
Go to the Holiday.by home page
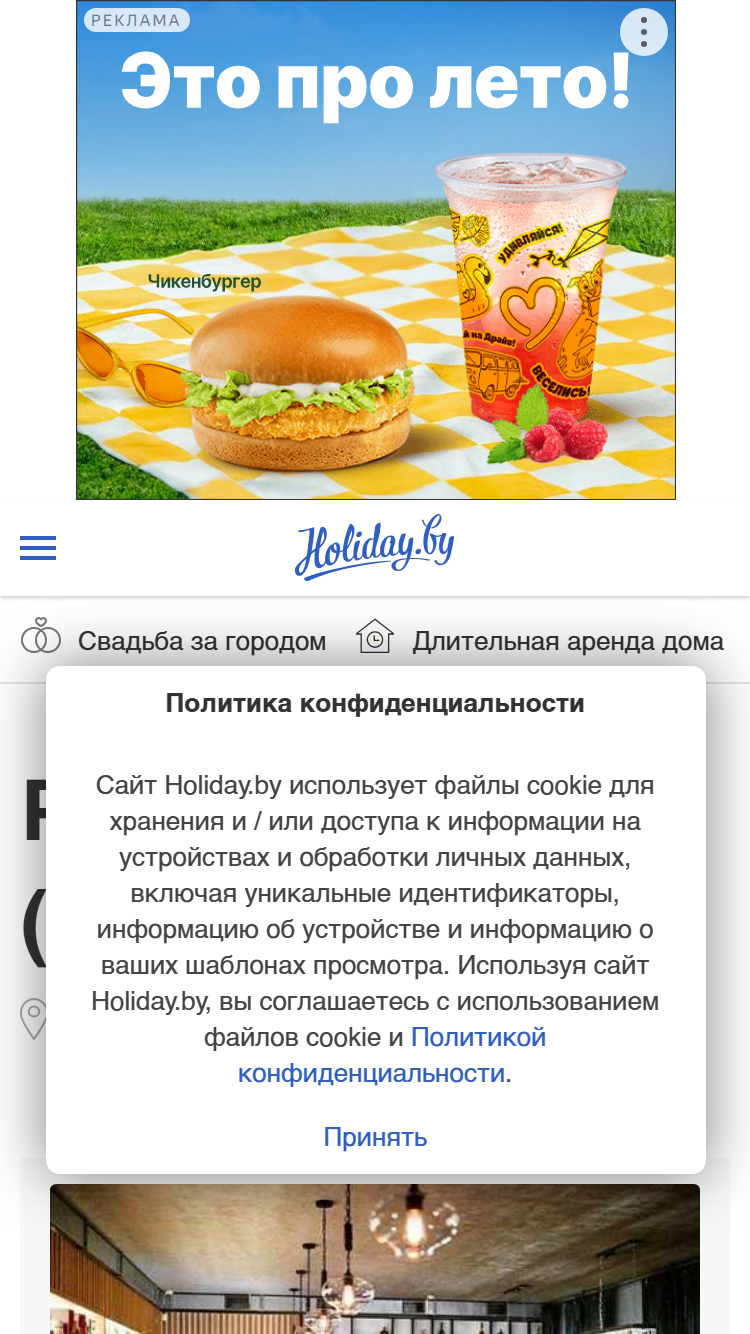coord(375,548)
